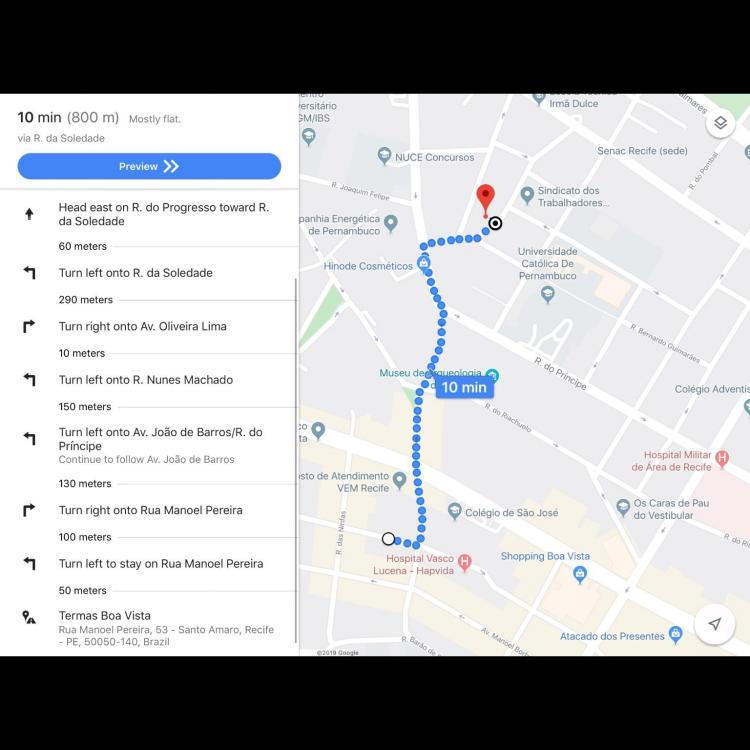Image resolution: width=750 pixels, height=750 pixels.
Task: Open the map layers button
Action: [x=720, y=124]
